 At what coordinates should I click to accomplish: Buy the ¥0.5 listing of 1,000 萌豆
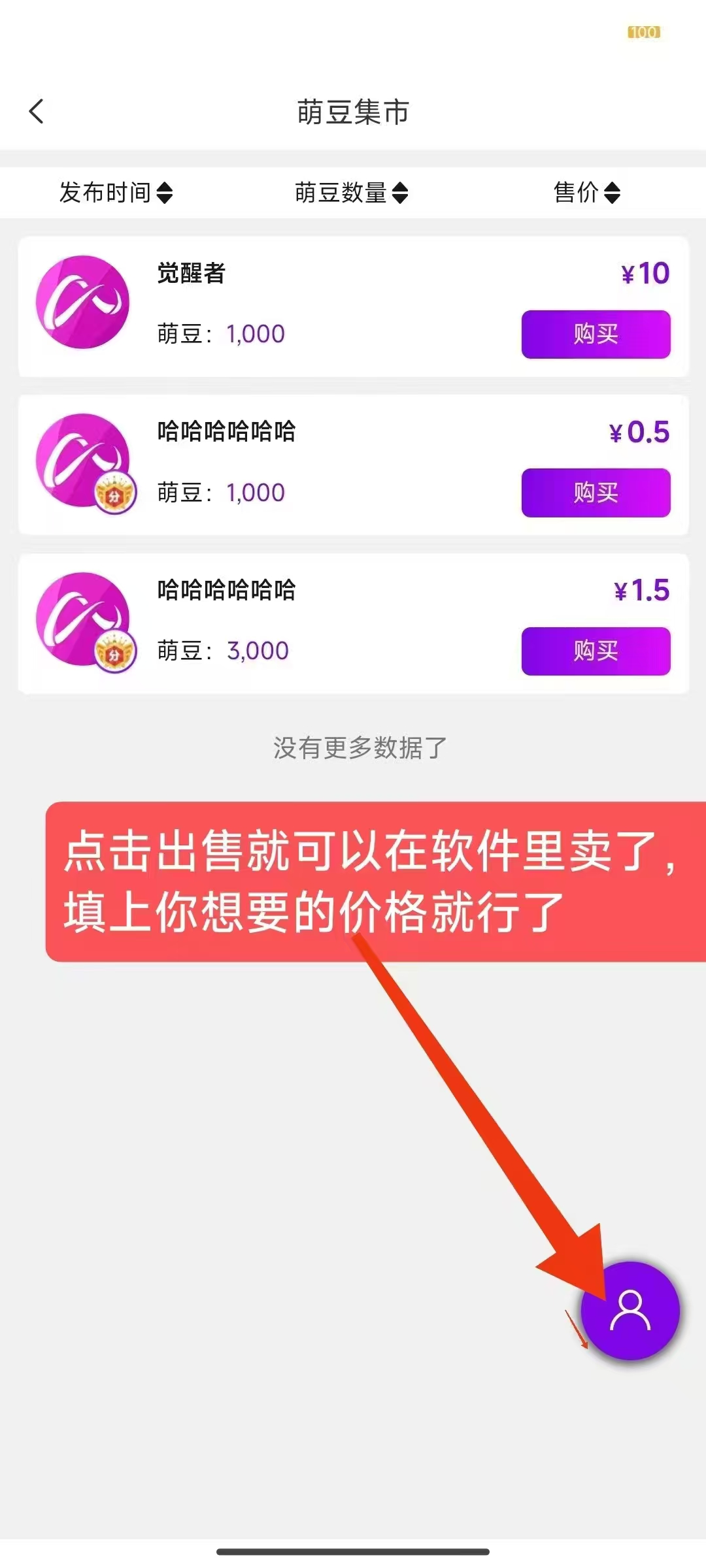coord(596,493)
